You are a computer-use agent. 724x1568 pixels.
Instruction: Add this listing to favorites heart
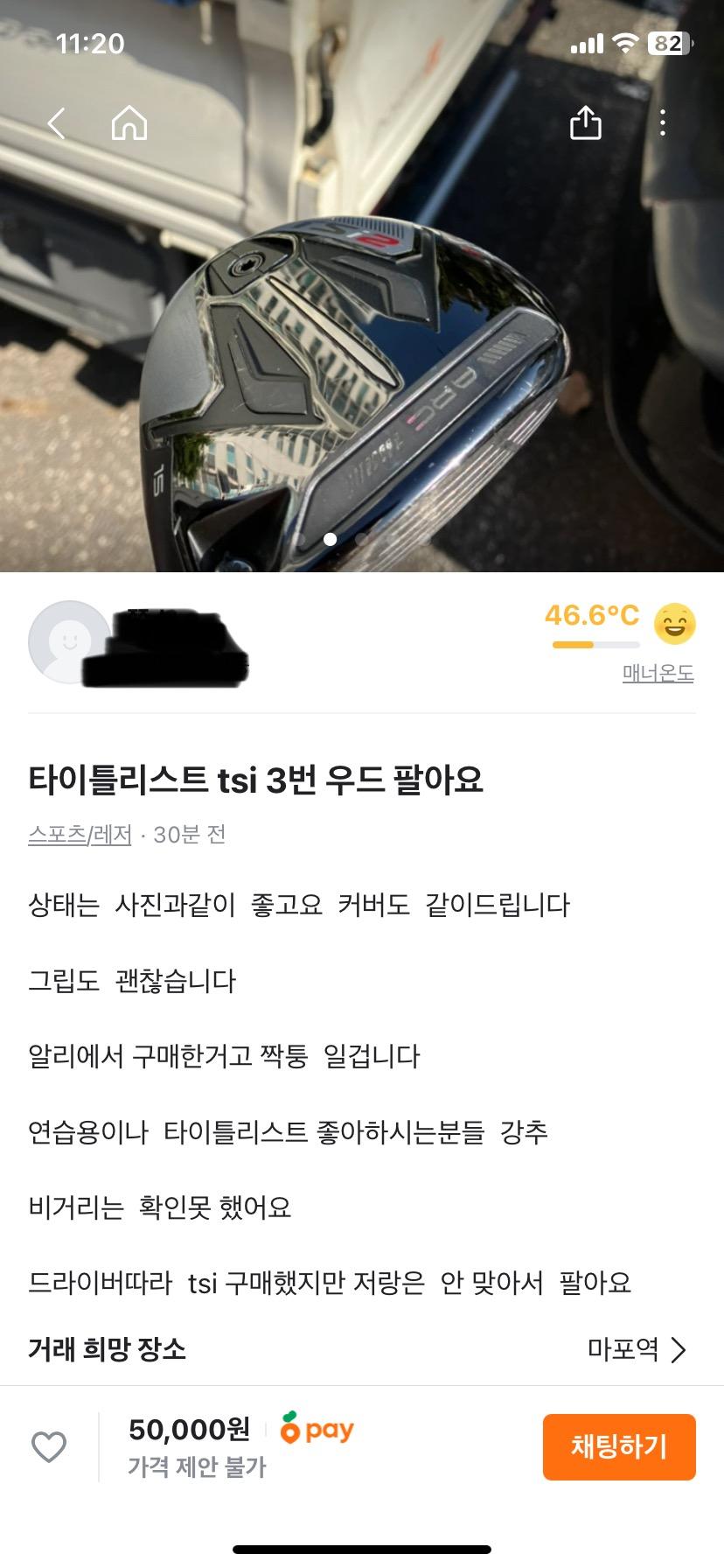(x=49, y=1447)
